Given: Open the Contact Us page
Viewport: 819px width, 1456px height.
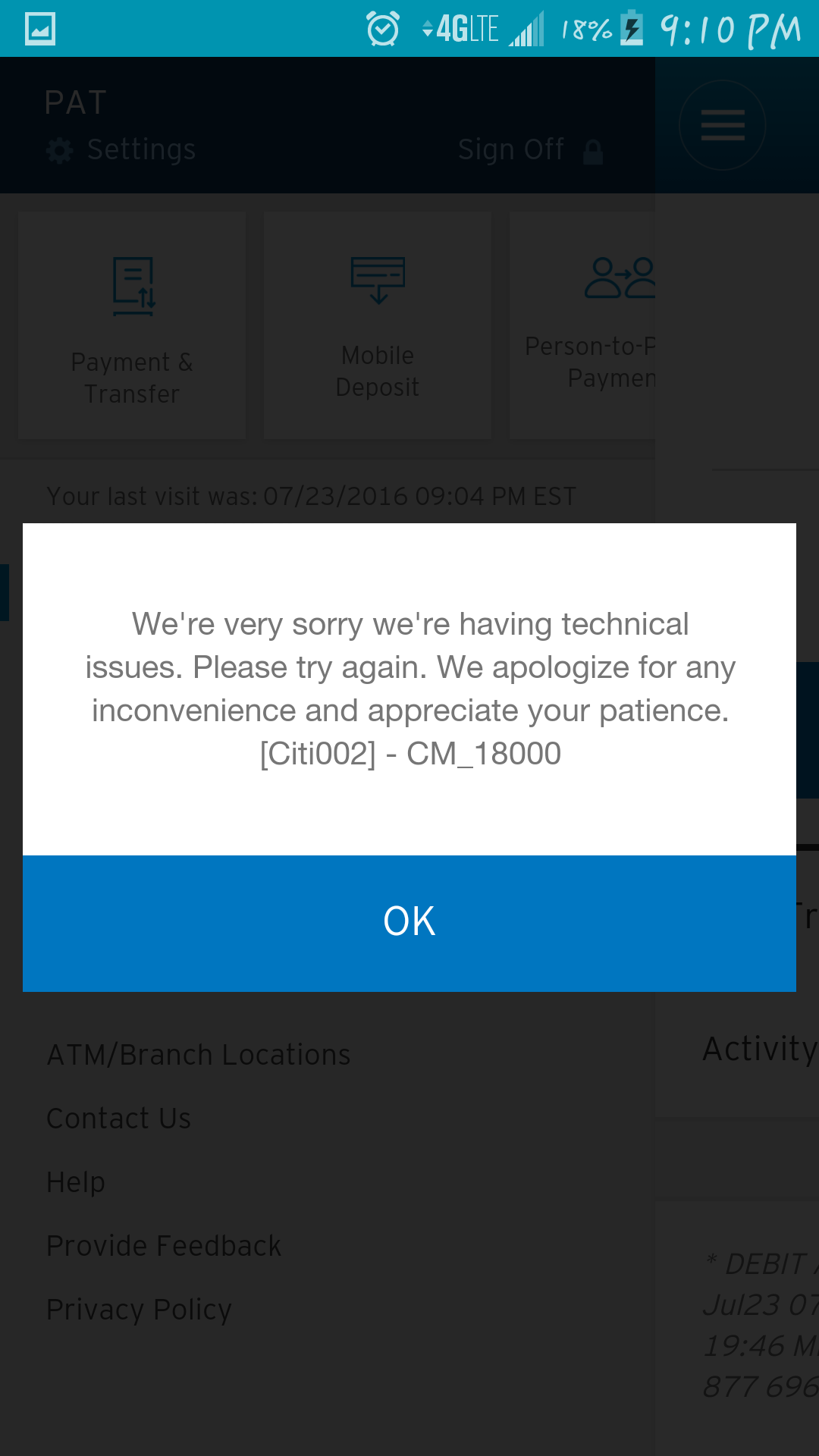Looking at the screenshot, I should (118, 1118).
